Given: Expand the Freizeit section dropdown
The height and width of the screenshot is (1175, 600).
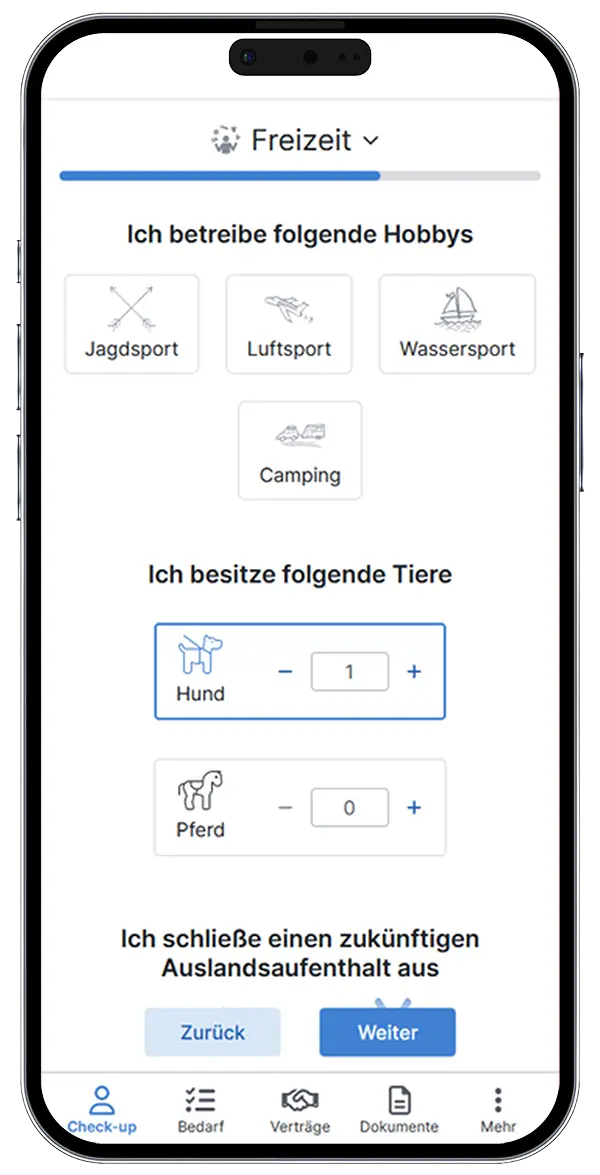Looking at the screenshot, I should 298,141.
